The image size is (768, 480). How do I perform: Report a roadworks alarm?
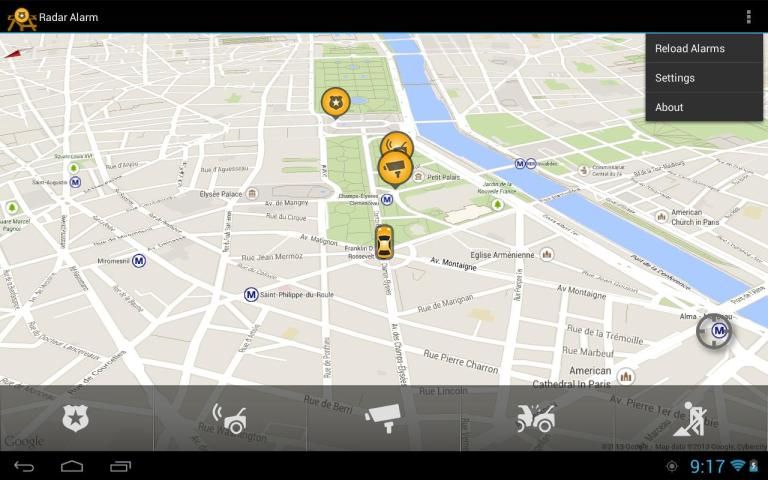[690, 418]
